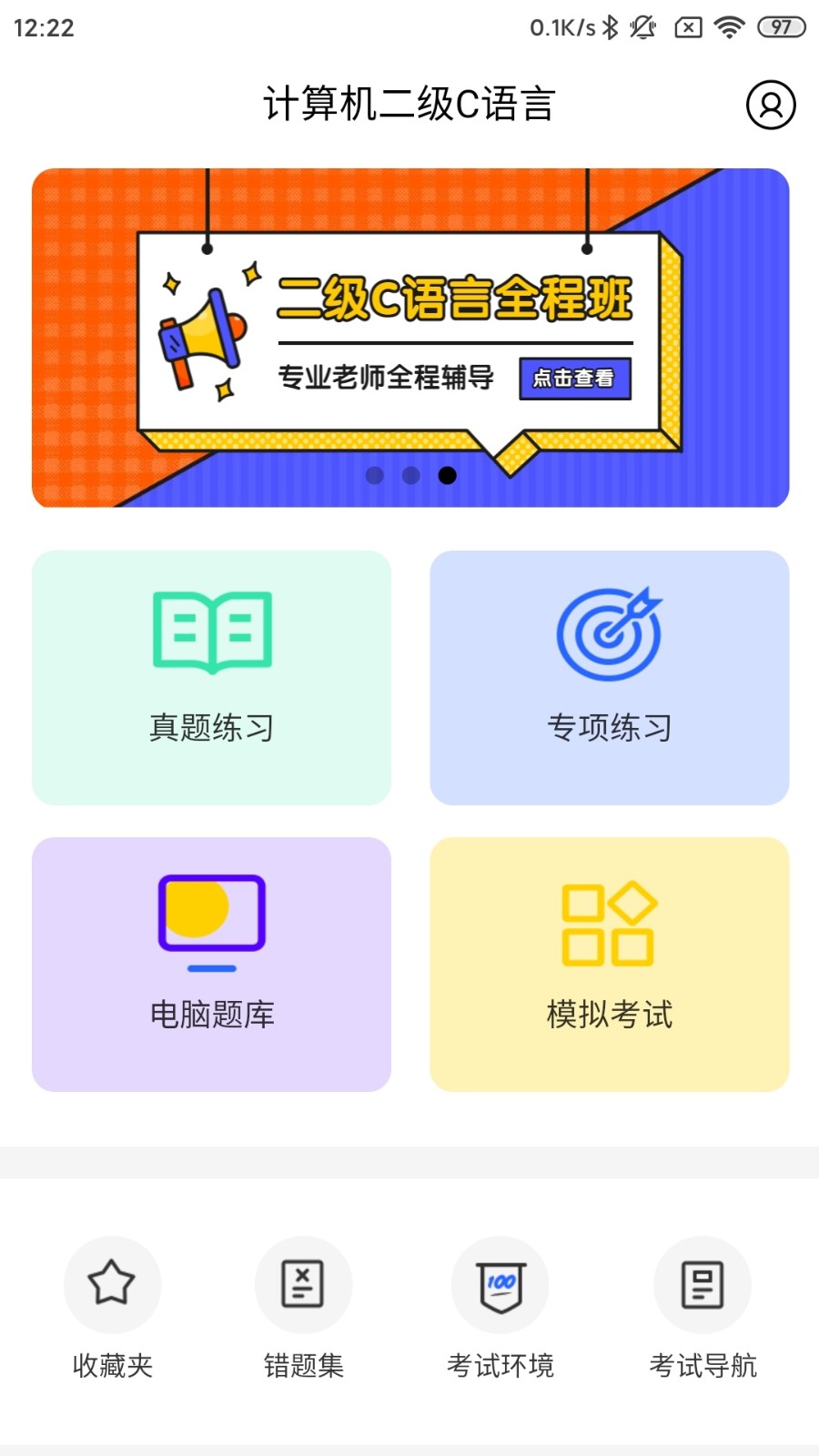The height and width of the screenshot is (1456, 819).
Task: Tap the active third carousel dot
Action: pyautogui.click(x=448, y=475)
